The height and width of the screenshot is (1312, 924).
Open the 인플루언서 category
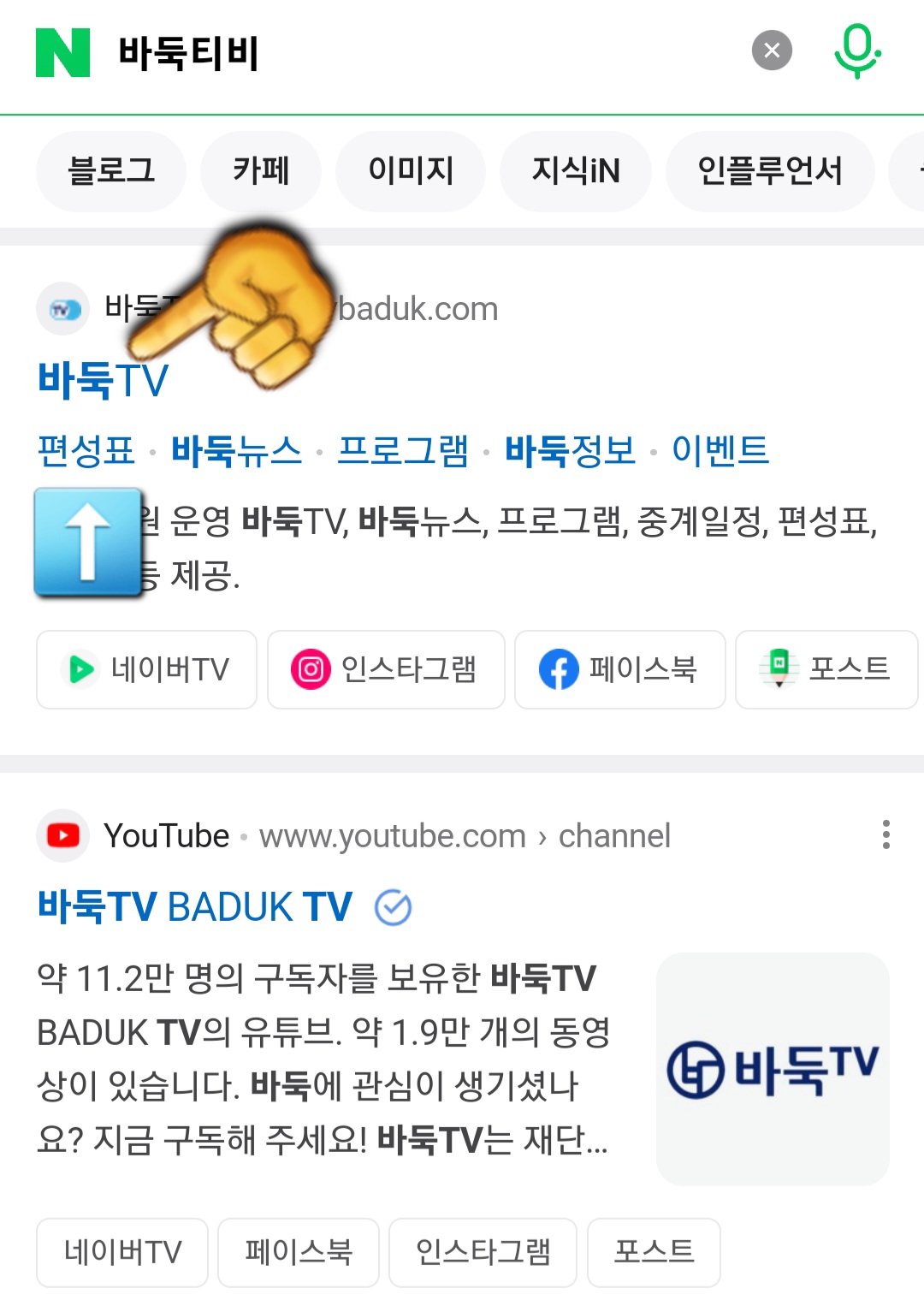click(769, 171)
